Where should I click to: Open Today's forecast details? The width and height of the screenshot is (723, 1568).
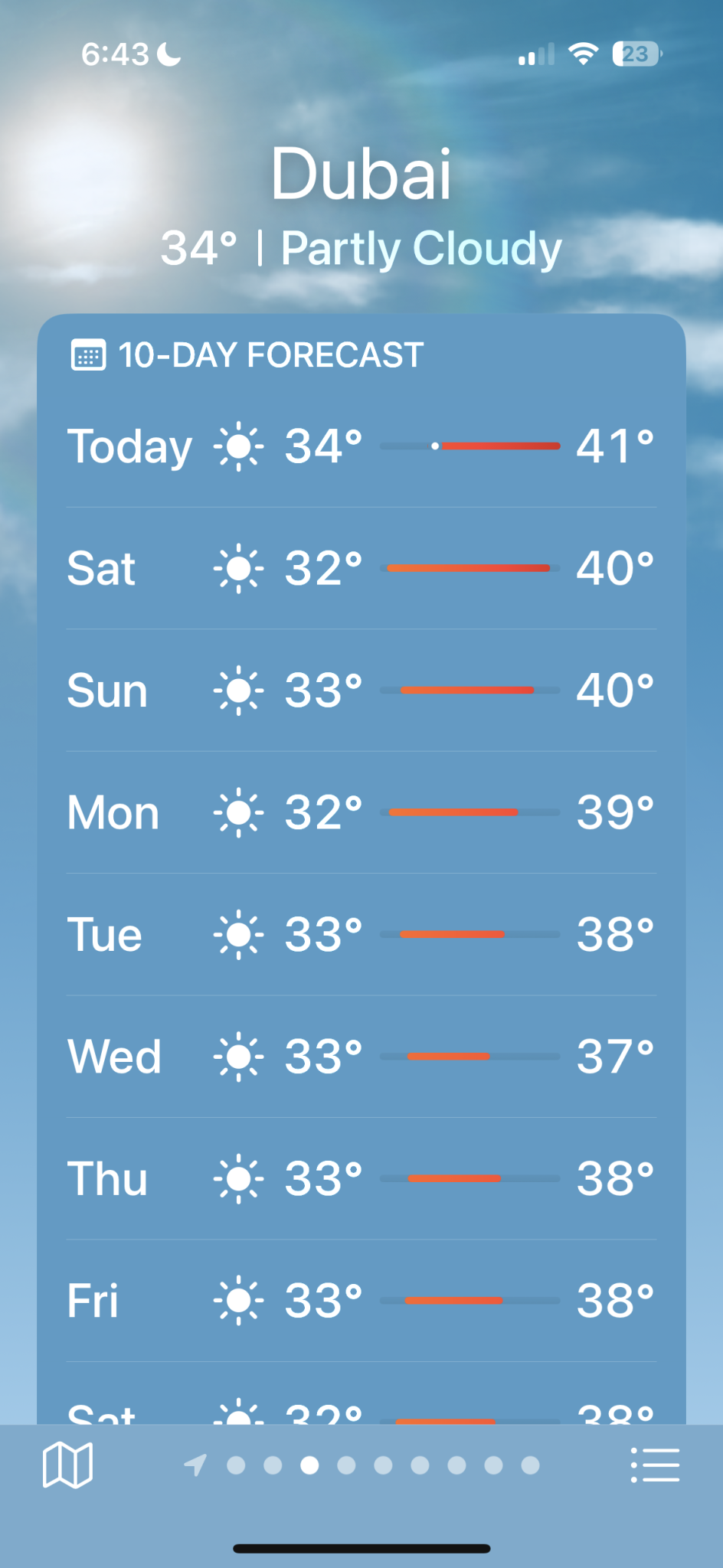(361, 446)
